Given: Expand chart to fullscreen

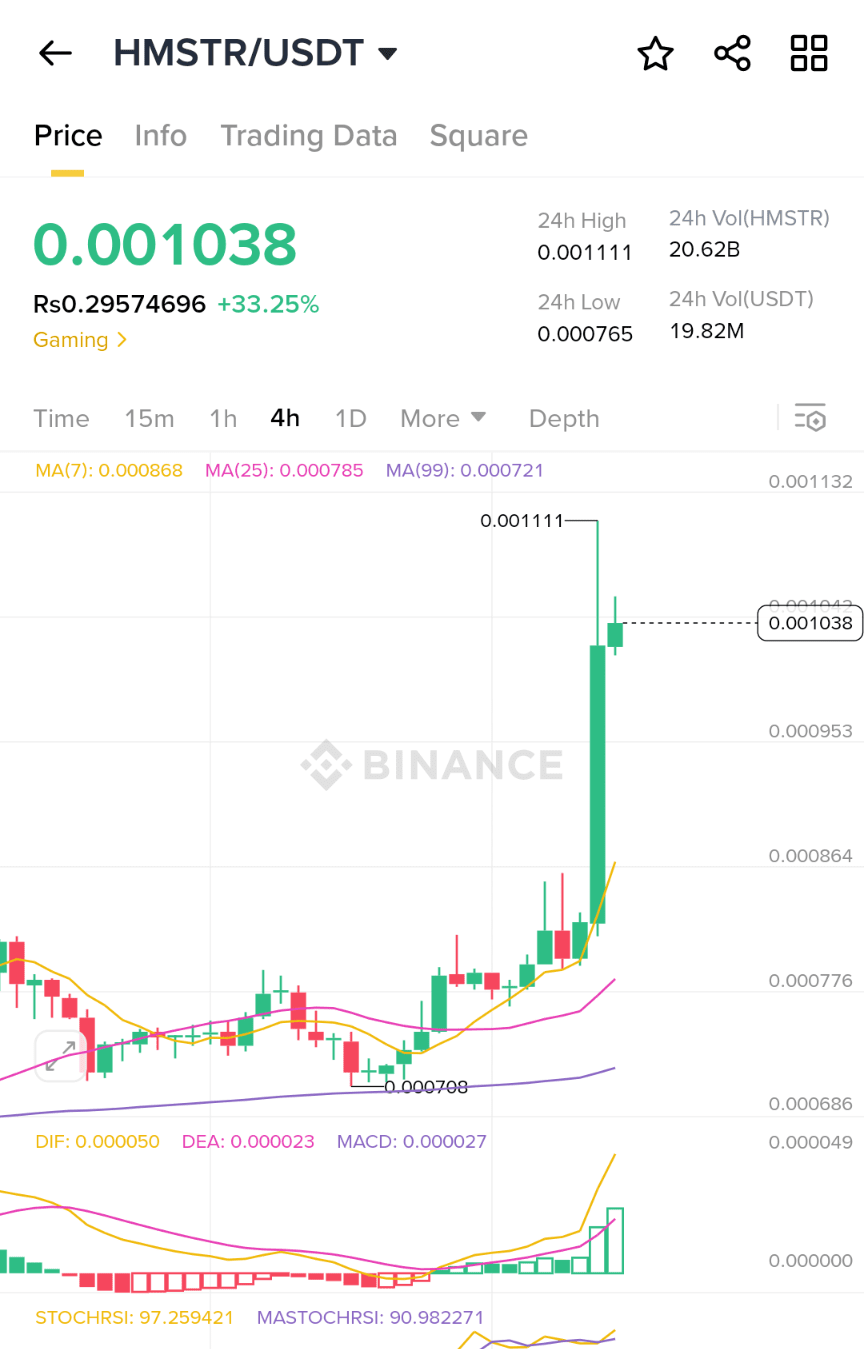Looking at the screenshot, I should click(61, 1056).
